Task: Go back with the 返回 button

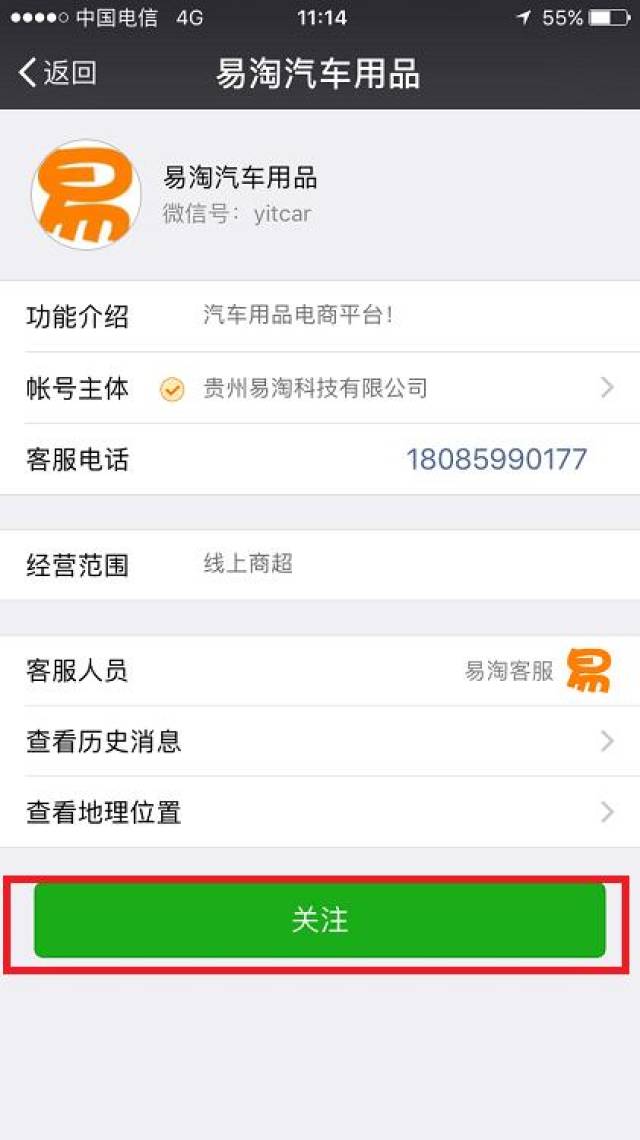Action: click(x=57, y=72)
